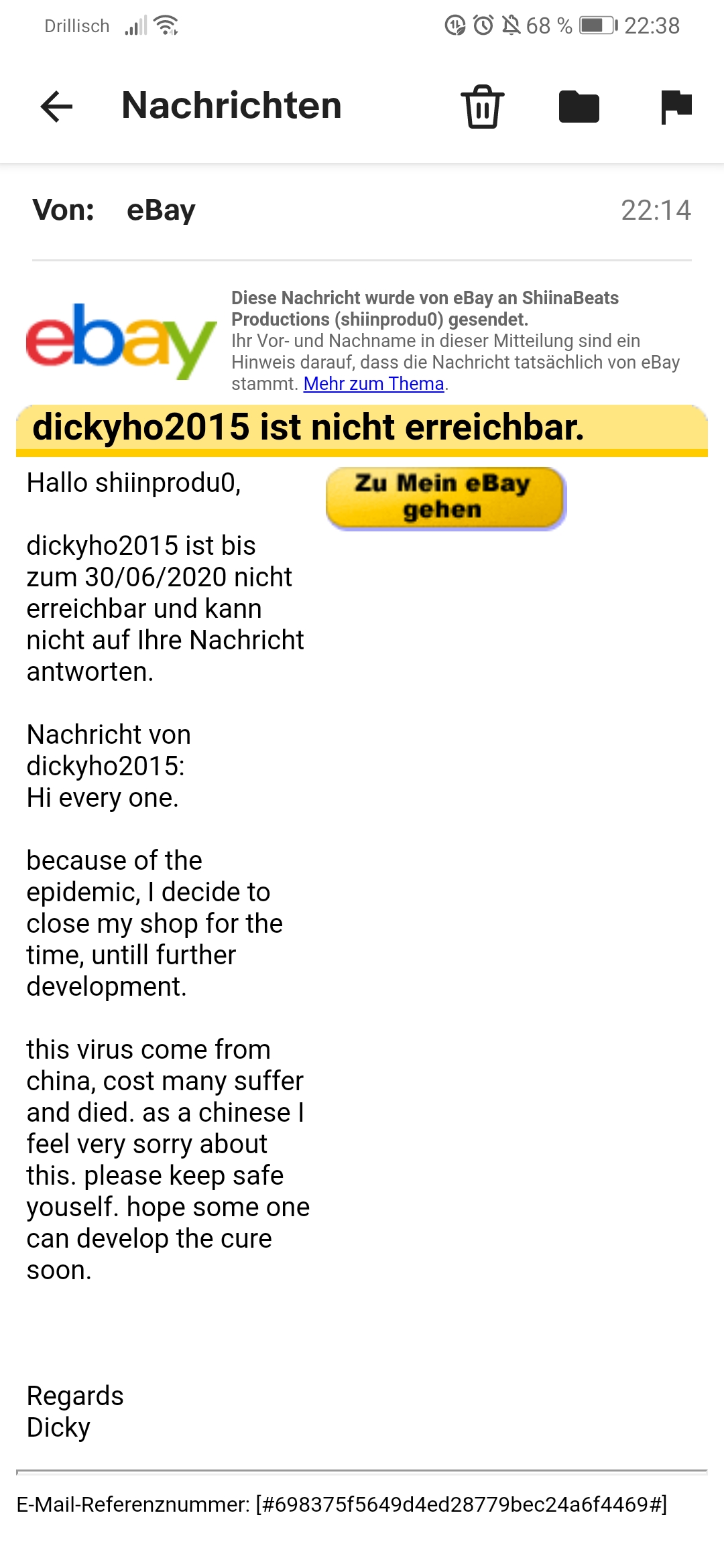Flag this eBay message
This screenshot has width=724, height=1568.
(676, 107)
